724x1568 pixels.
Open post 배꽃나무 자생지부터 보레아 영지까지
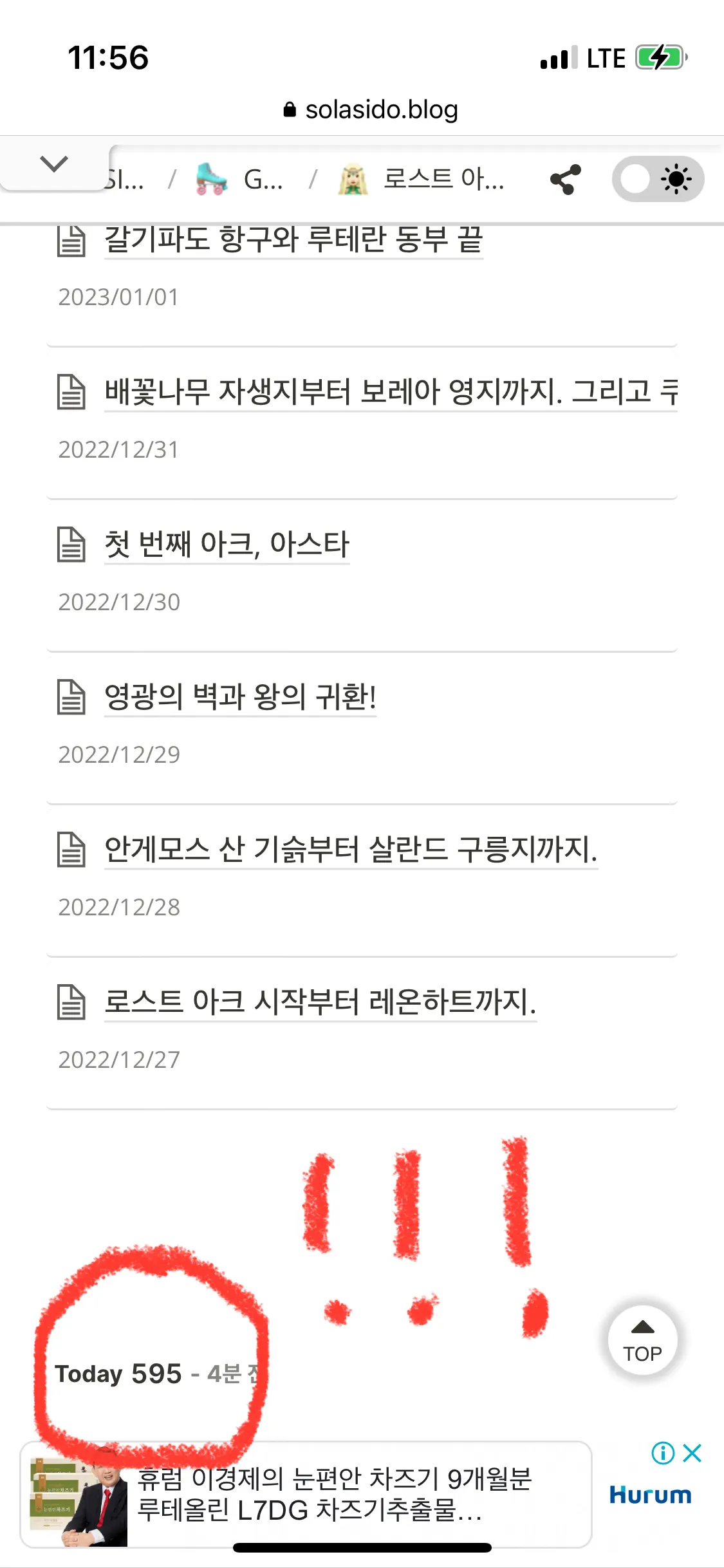pyautogui.click(x=390, y=392)
